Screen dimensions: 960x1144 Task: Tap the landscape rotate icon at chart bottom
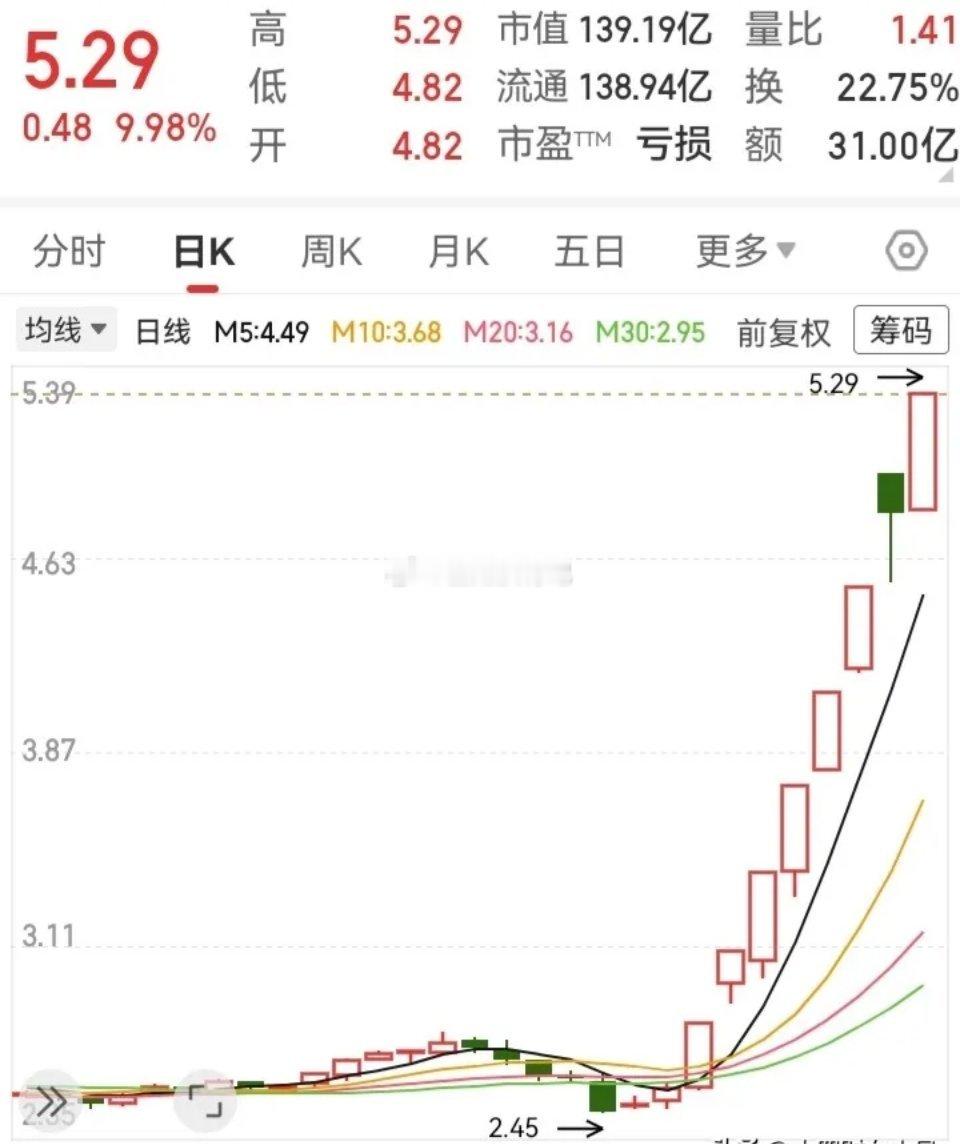click(x=207, y=1102)
